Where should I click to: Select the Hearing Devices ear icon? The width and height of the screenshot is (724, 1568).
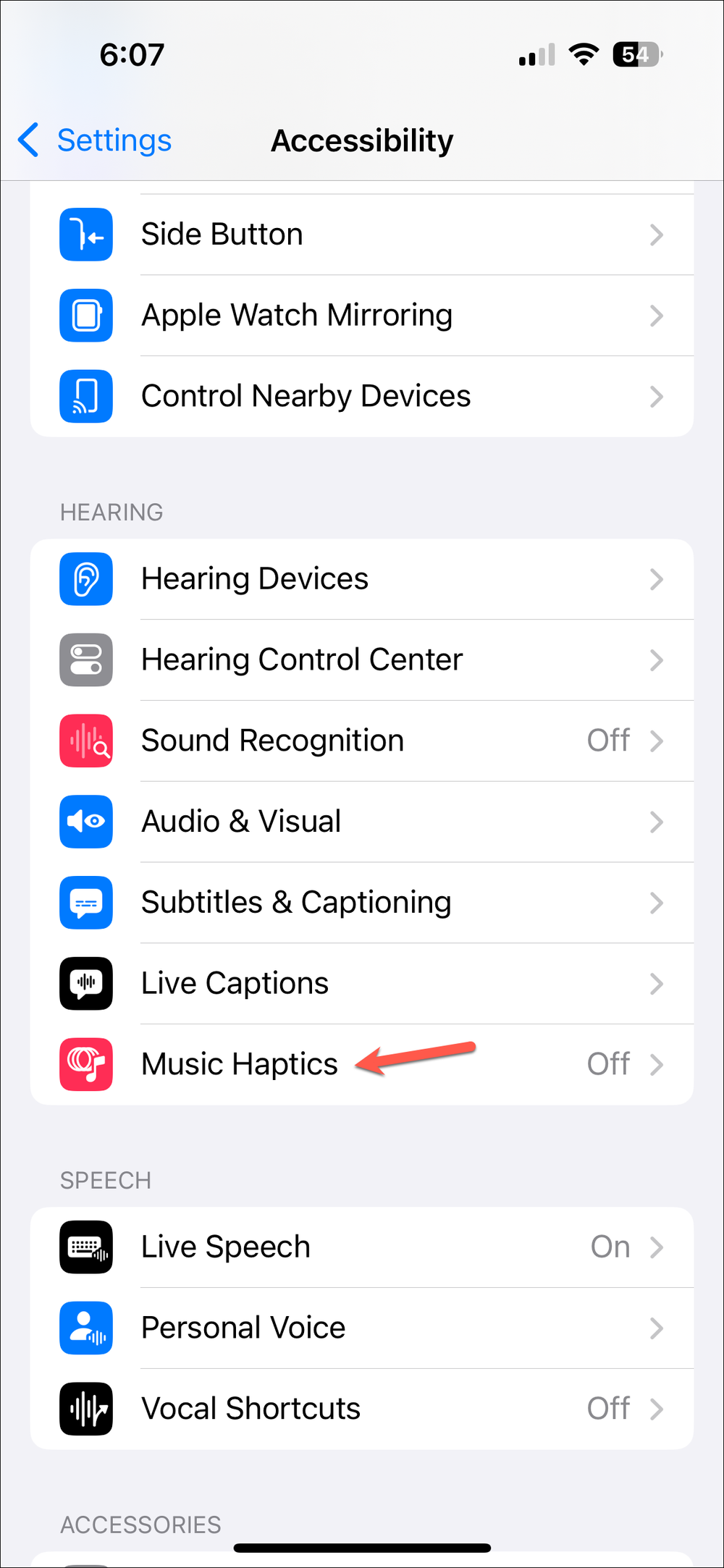85,579
